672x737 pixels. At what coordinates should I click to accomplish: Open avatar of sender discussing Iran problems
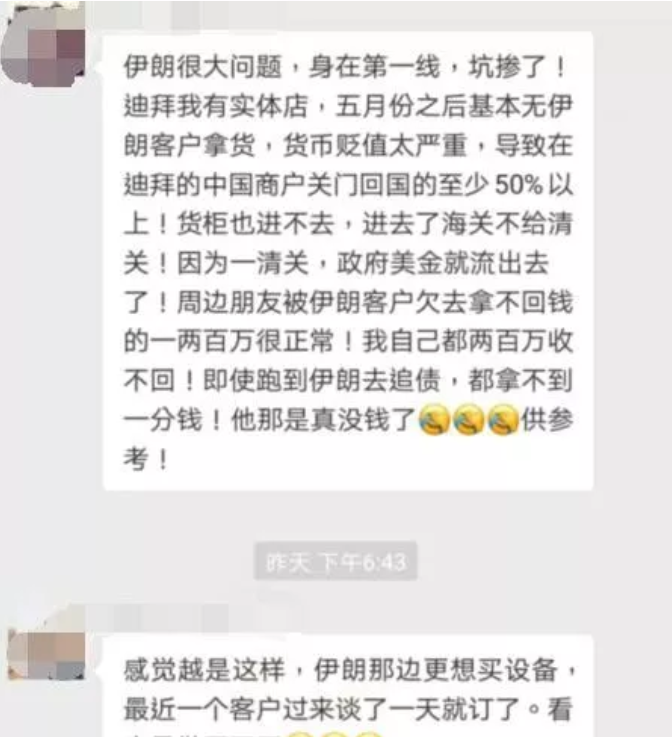[44, 47]
